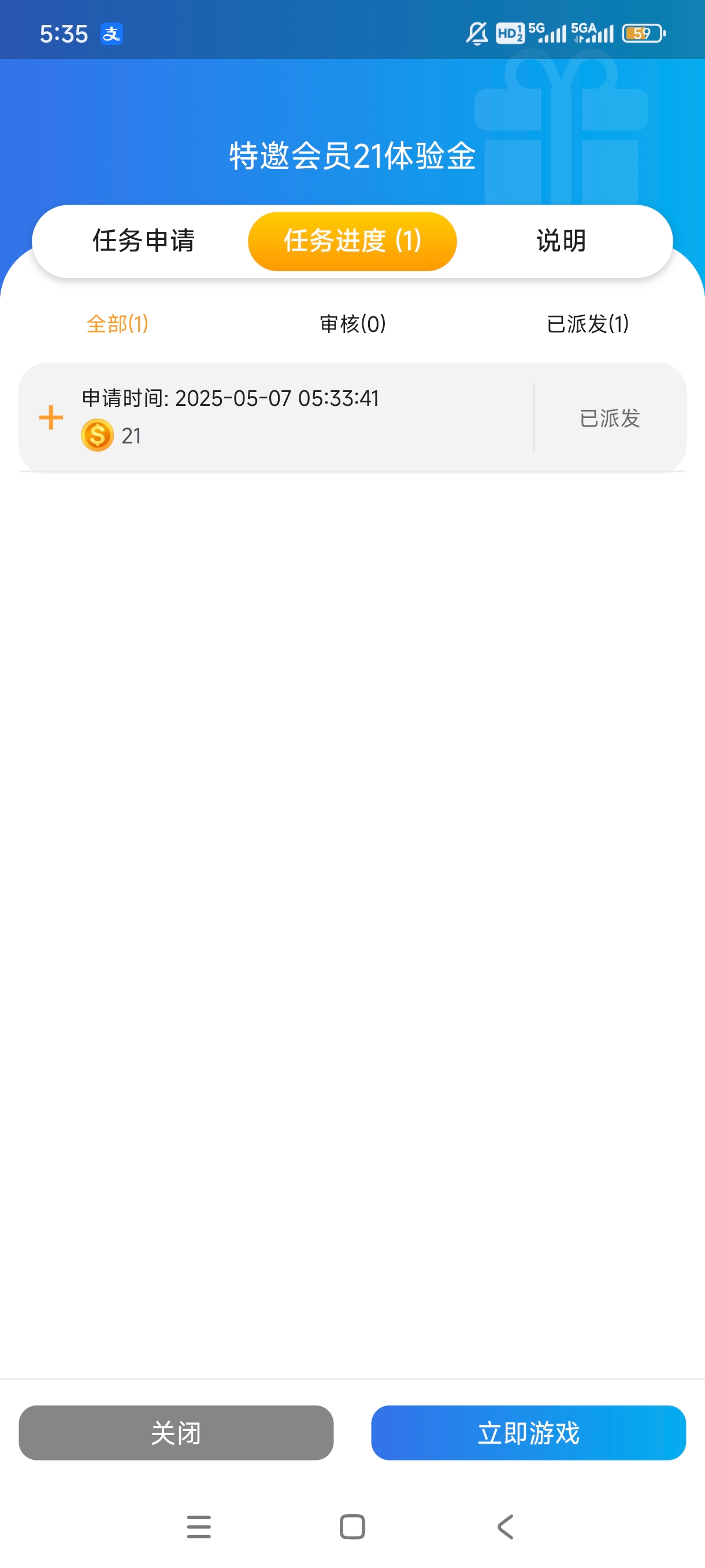Image resolution: width=705 pixels, height=1568 pixels.
Task: Show 审核(0) tasks
Action: (x=352, y=324)
